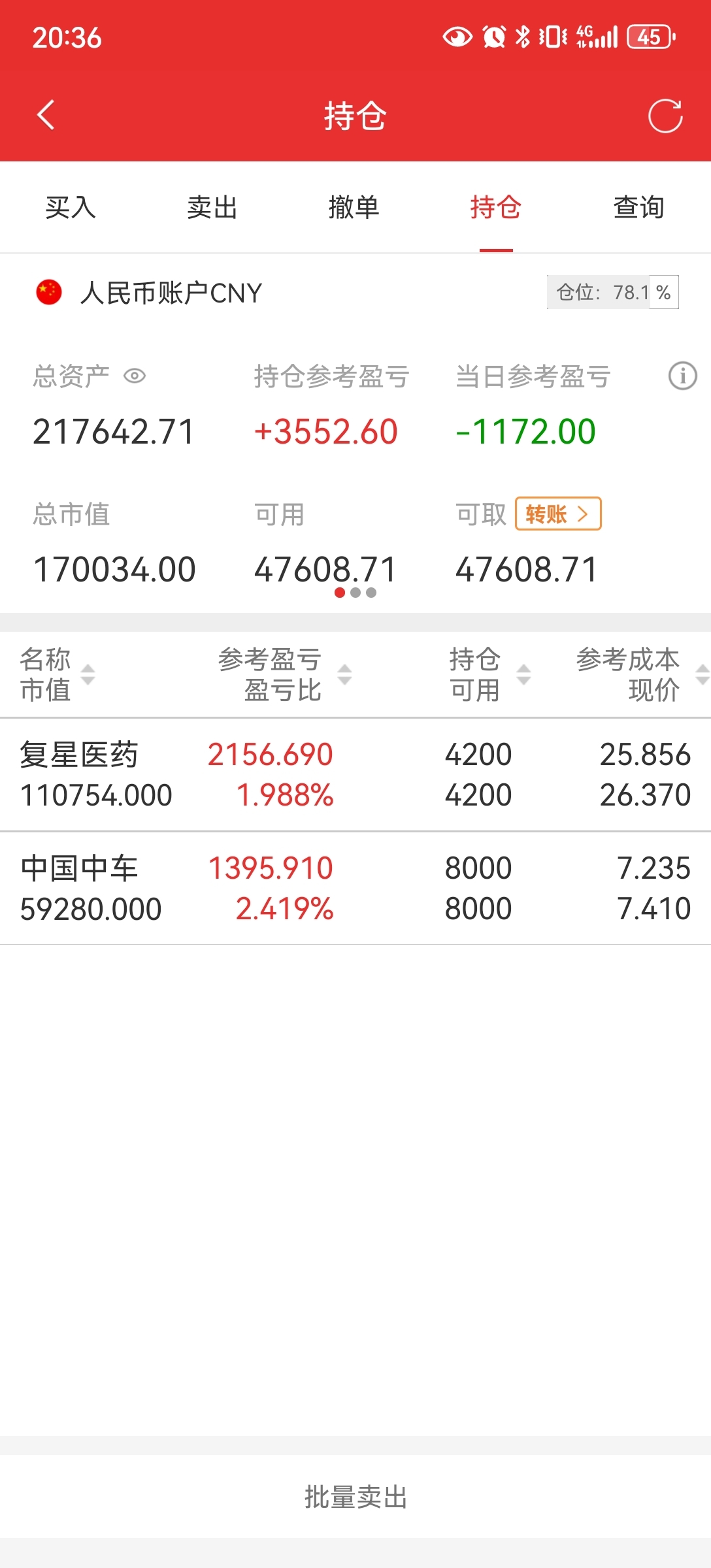Sort holdings by 参考盈亏

coord(286,674)
